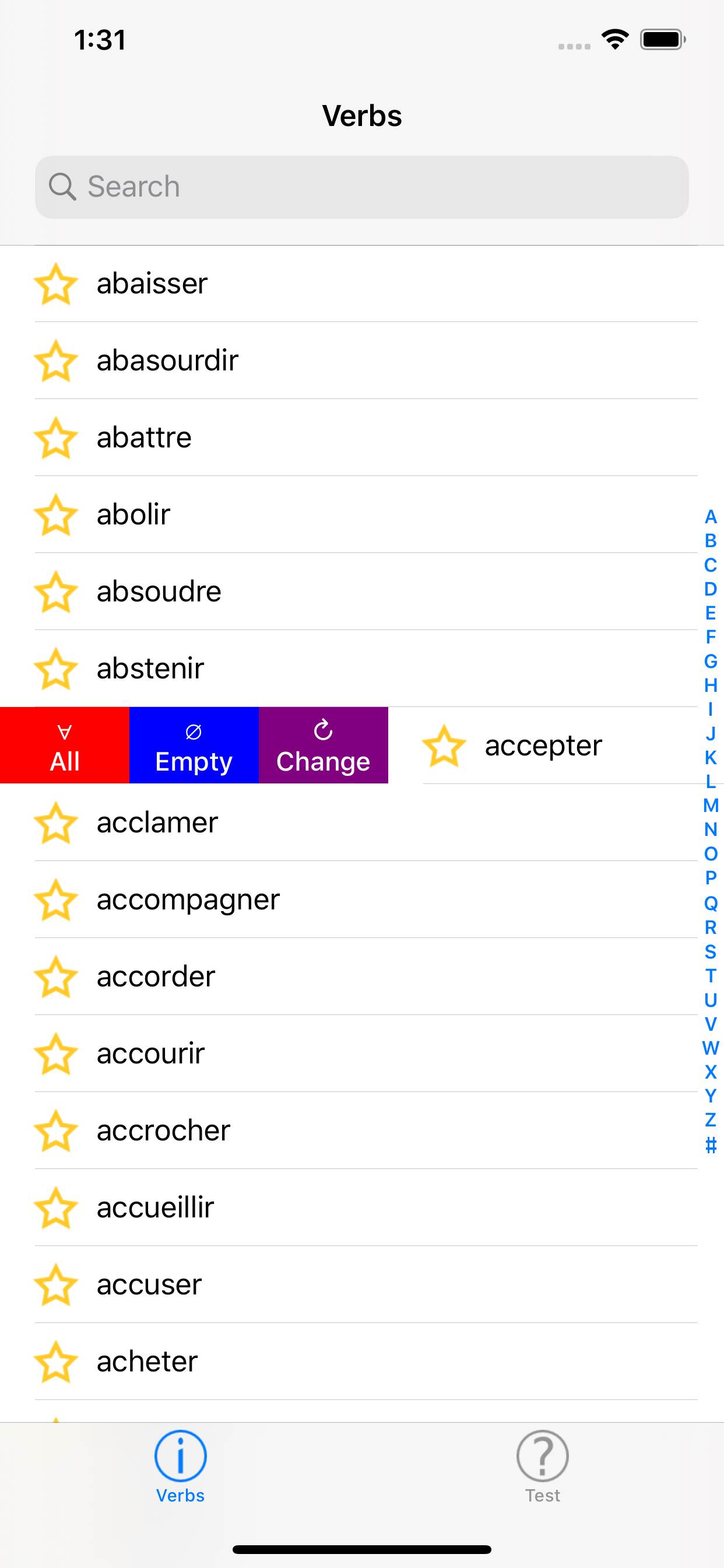Tap the star beside abattre
This screenshot has width=724, height=1568.
55,438
